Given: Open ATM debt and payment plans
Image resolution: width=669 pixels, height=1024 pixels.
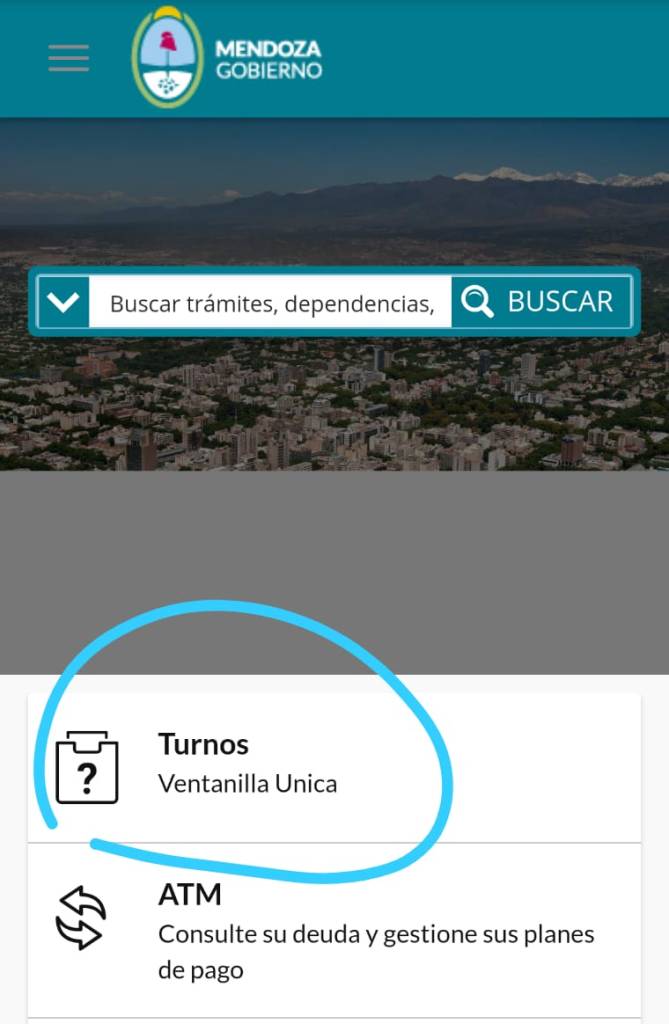Looking at the screenshot, I should (x=333, y=931).
